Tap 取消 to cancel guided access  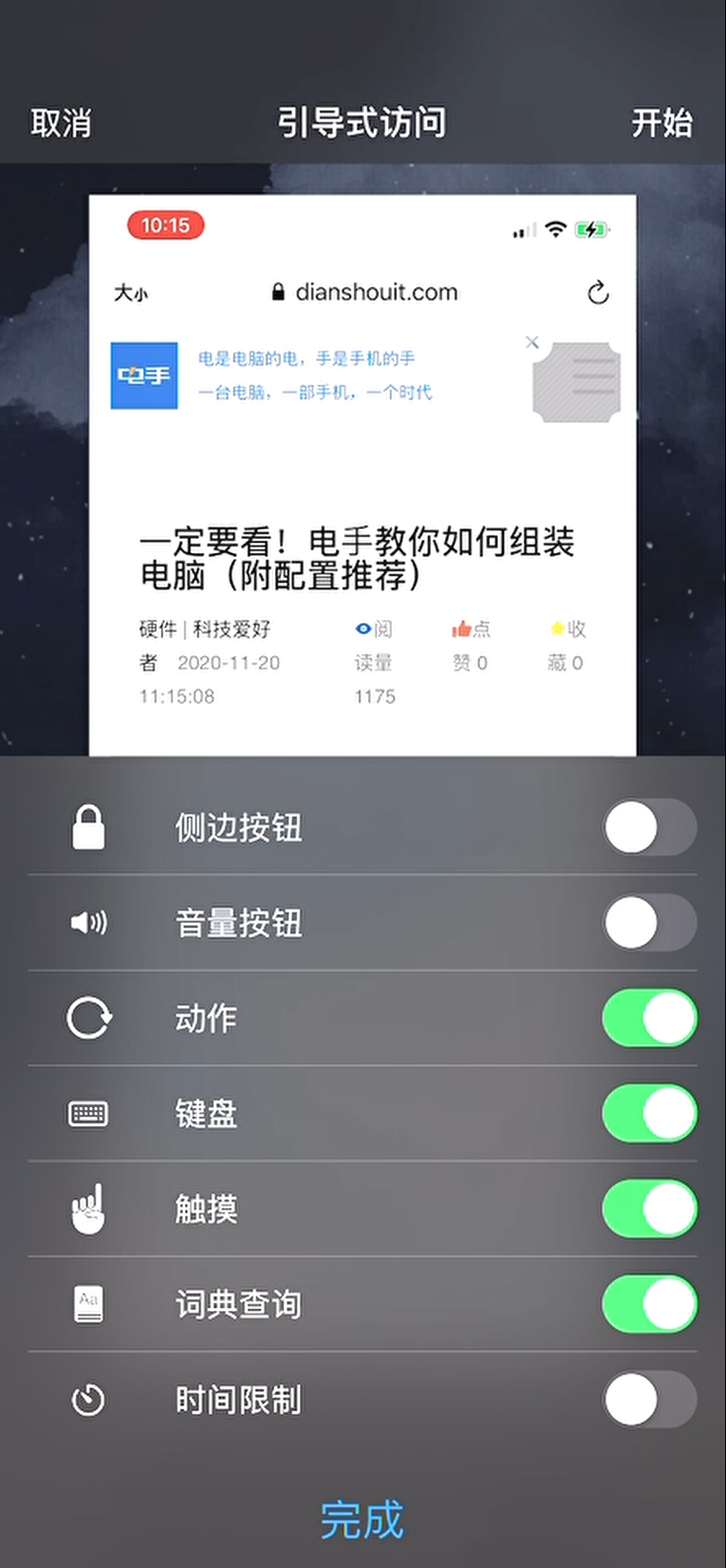(x=60, y=124)
